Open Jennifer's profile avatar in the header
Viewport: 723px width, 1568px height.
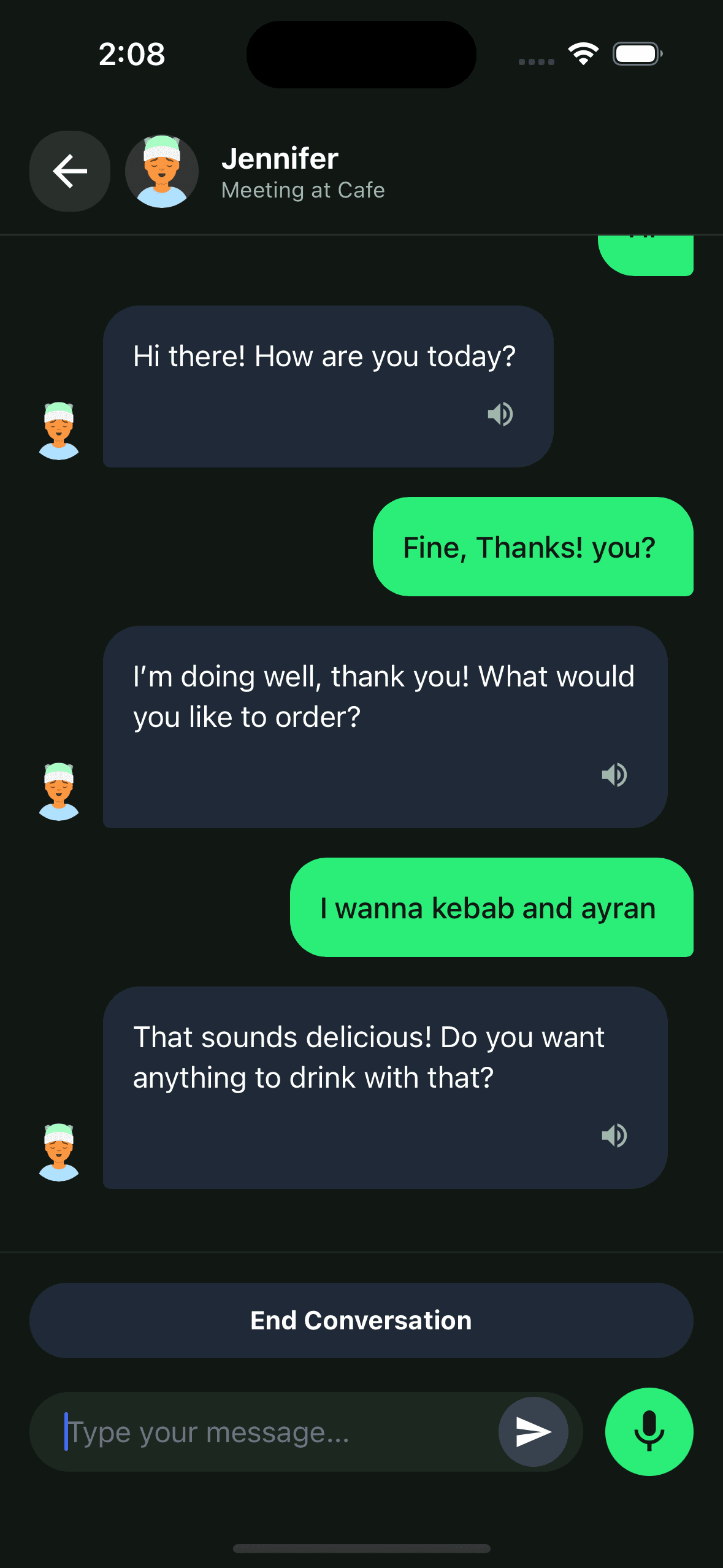coord(161,171)
